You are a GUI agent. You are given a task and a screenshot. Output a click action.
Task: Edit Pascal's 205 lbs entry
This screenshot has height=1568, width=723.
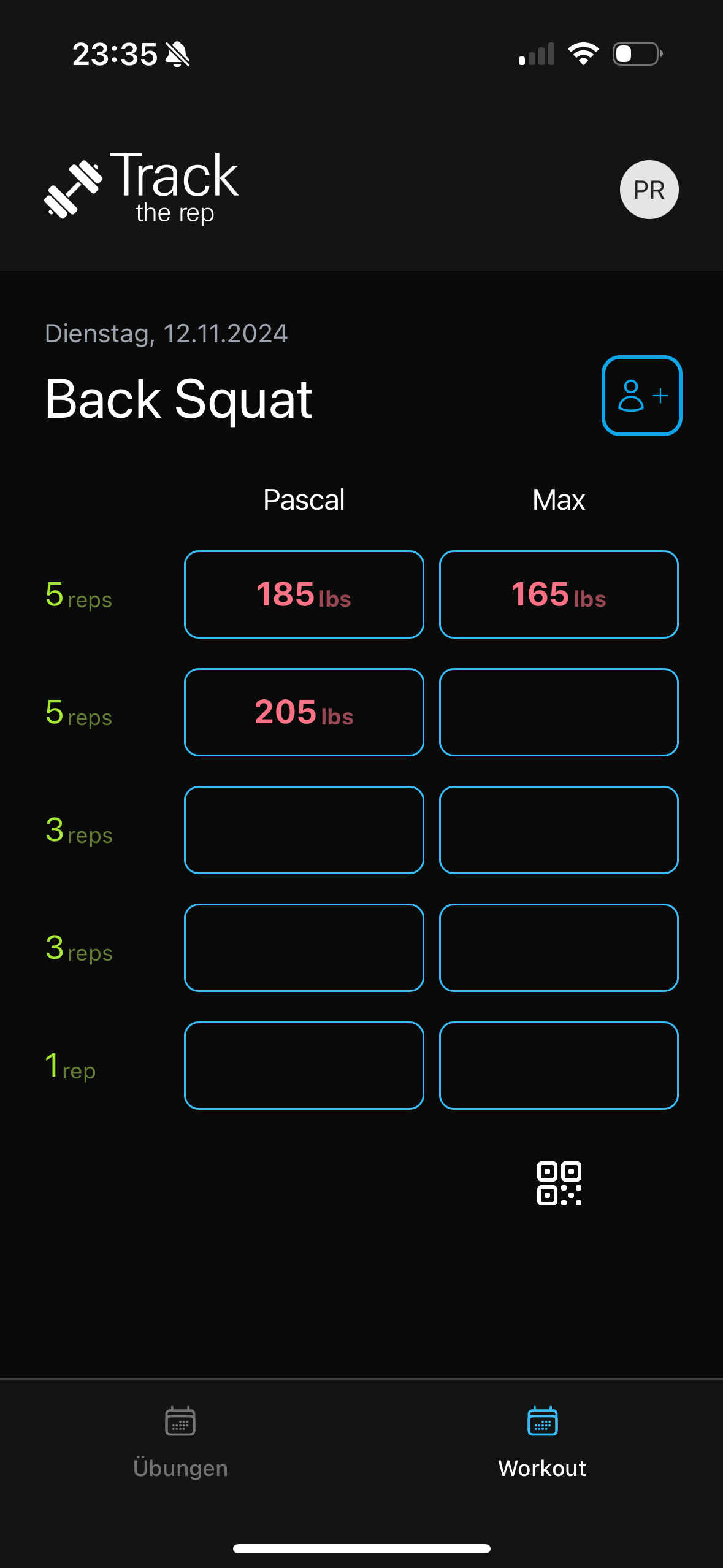304,712
